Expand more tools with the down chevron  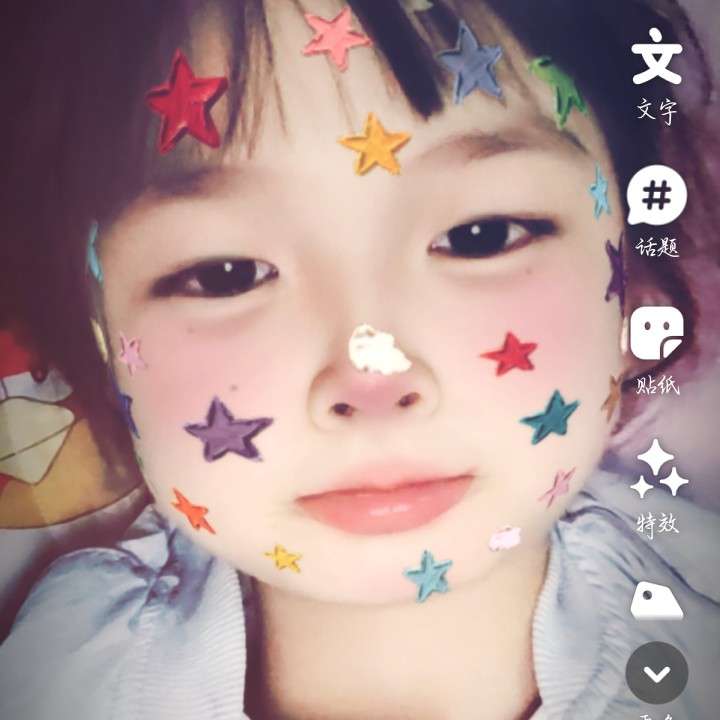coord(657,673)
